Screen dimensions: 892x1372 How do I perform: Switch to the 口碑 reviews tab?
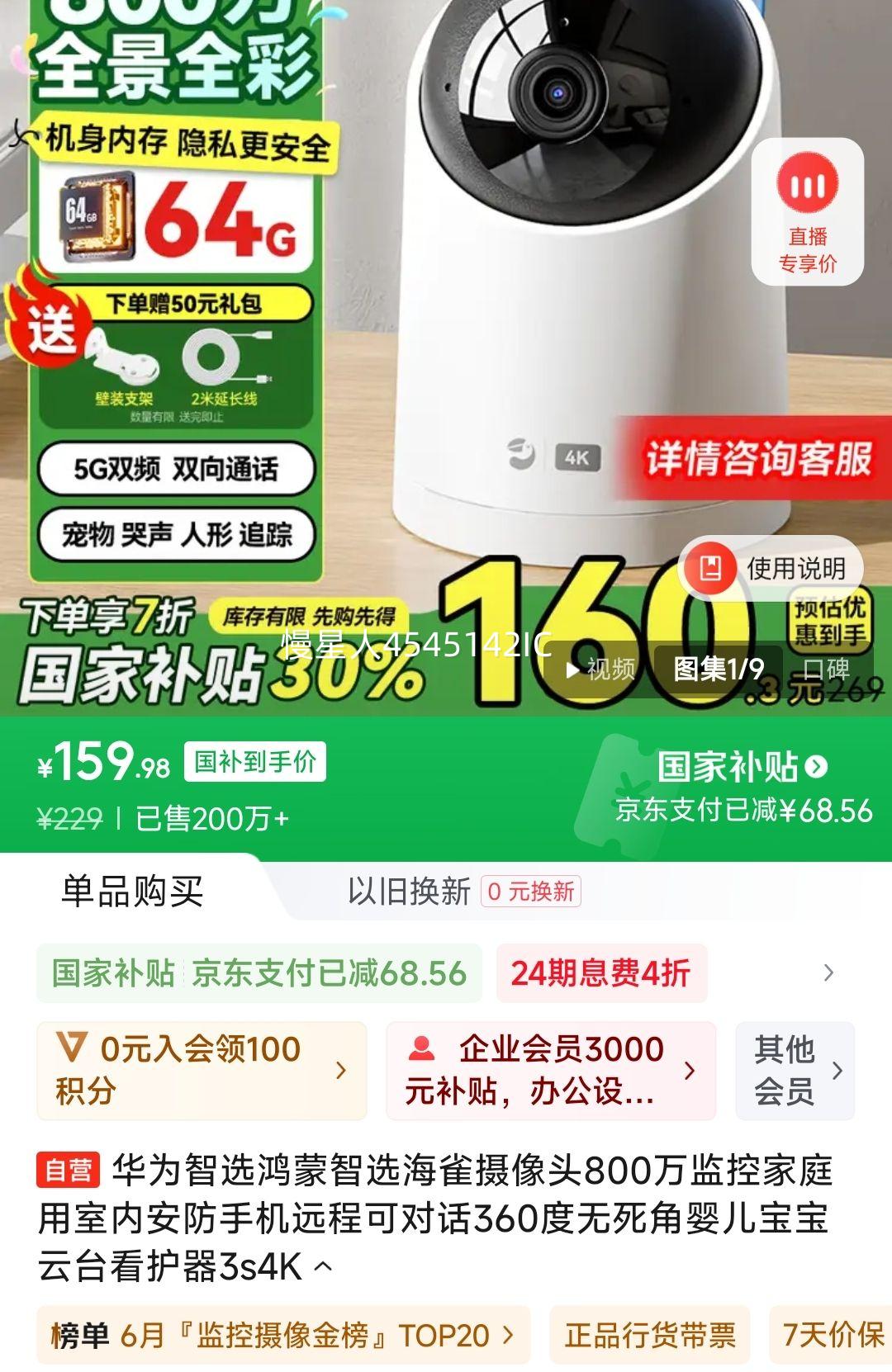(x=826, y=669)
